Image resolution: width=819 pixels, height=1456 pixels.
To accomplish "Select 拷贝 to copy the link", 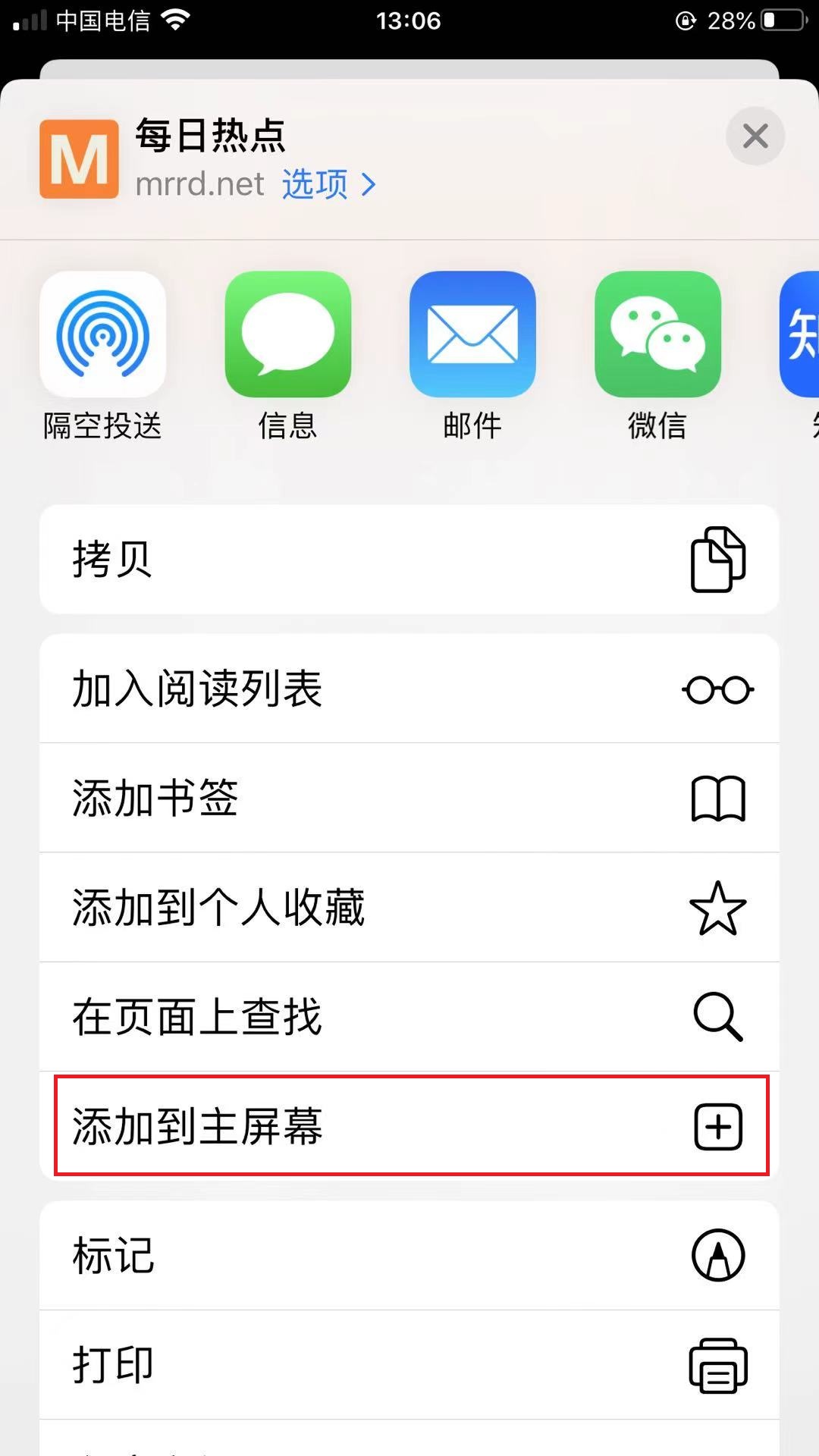I will pos(409,559).
